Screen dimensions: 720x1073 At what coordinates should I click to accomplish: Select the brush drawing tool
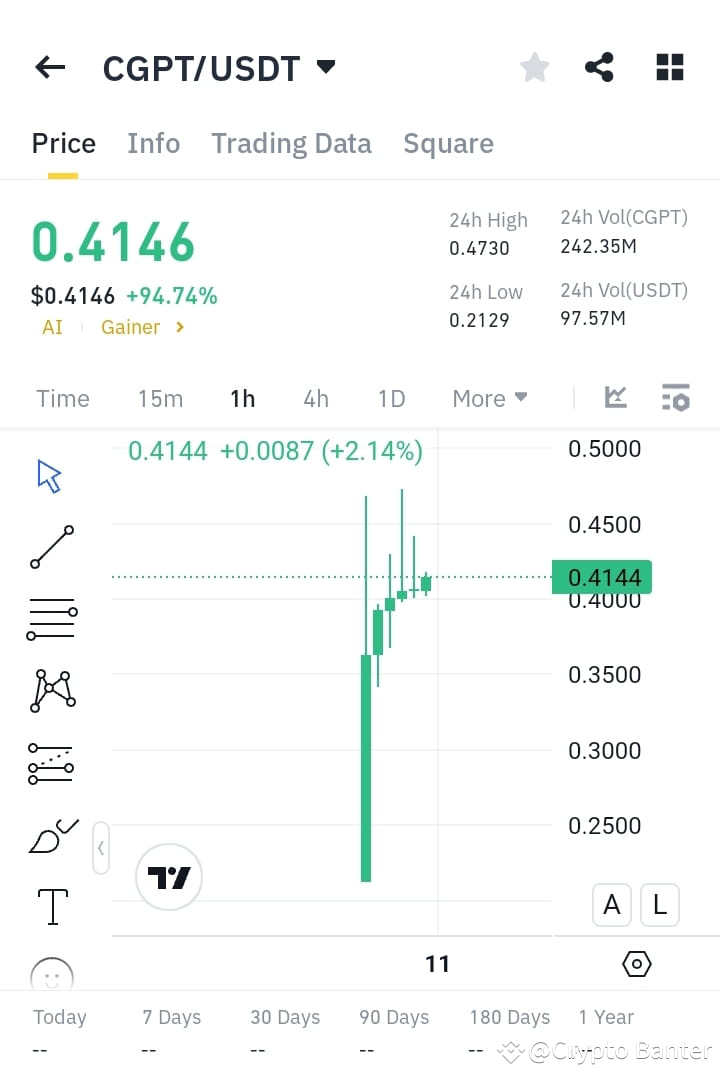tap(50, 835)
